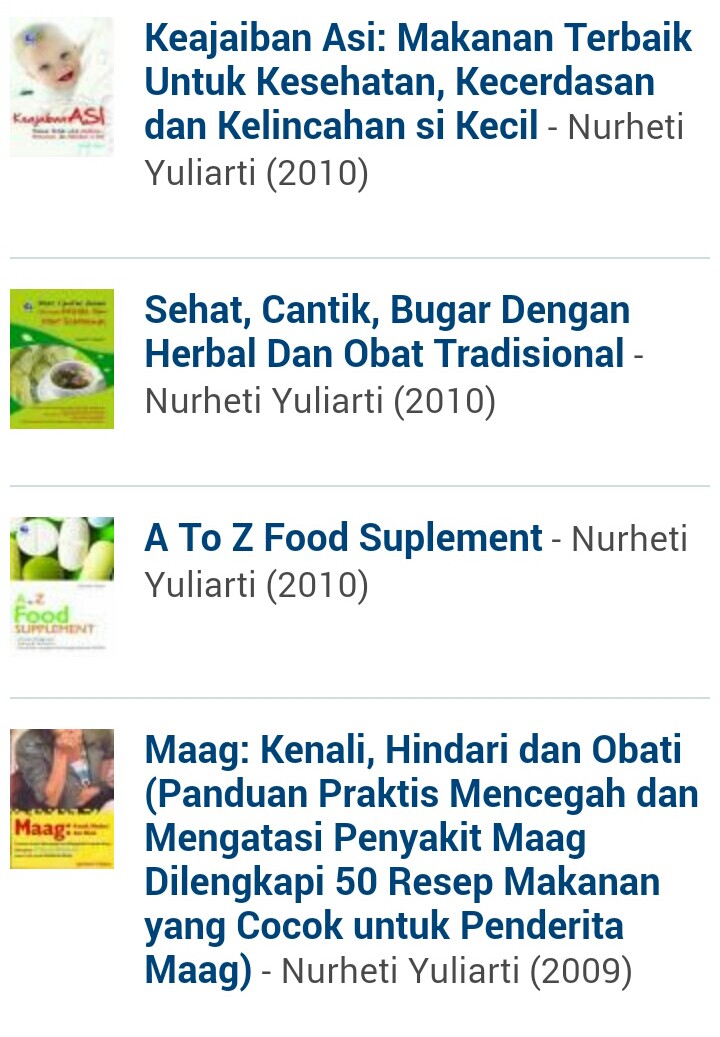This screenshot has height=1037, width=720.
Task: Open Sehat, Cantik, Bugar Dengan Herbal book
Action: (x=387, y=332)
